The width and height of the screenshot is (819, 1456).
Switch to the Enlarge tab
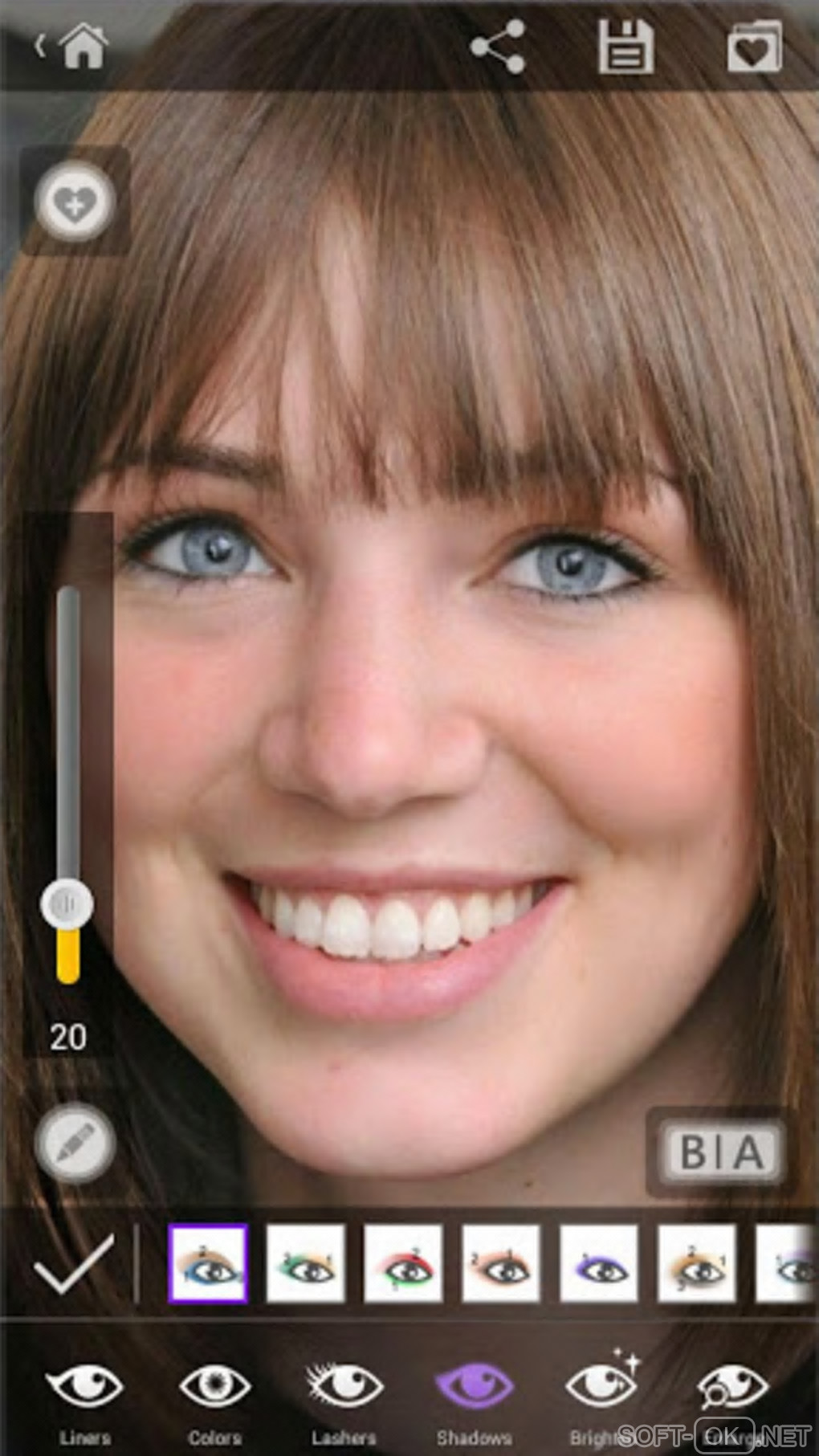click(731, 1393)
